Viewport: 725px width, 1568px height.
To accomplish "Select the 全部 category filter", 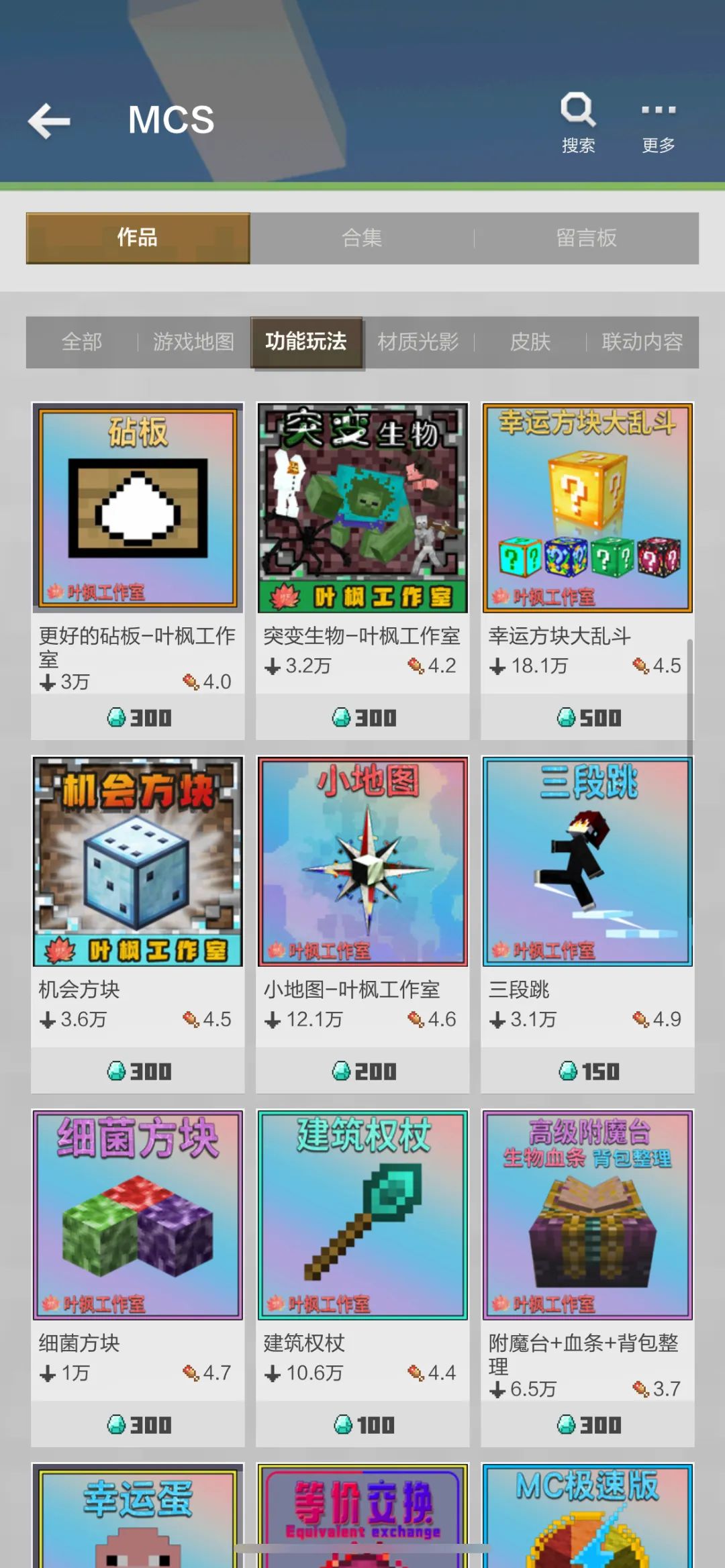I will tap(82, 342).
